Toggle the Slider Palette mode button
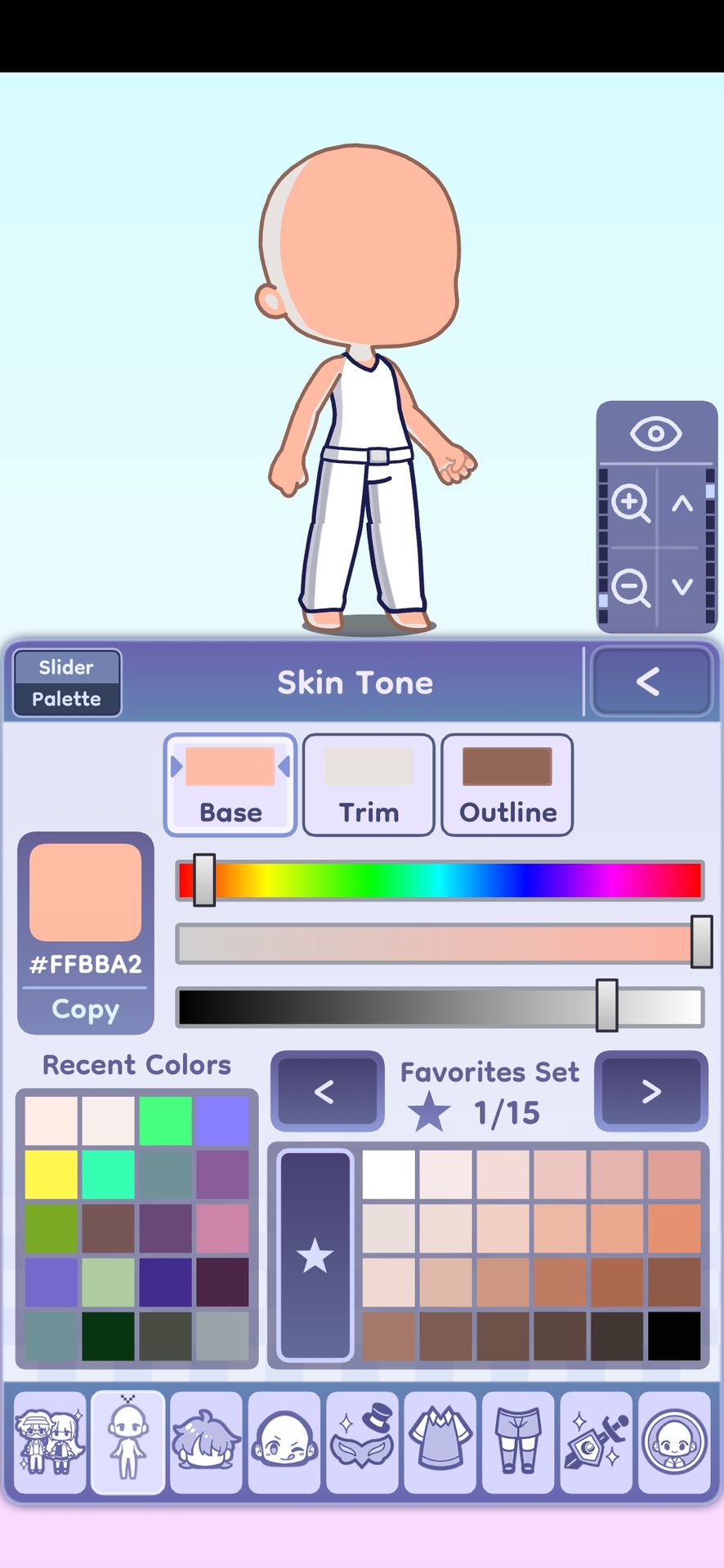Screen dimensions: 724x1568 click(67, 683)
